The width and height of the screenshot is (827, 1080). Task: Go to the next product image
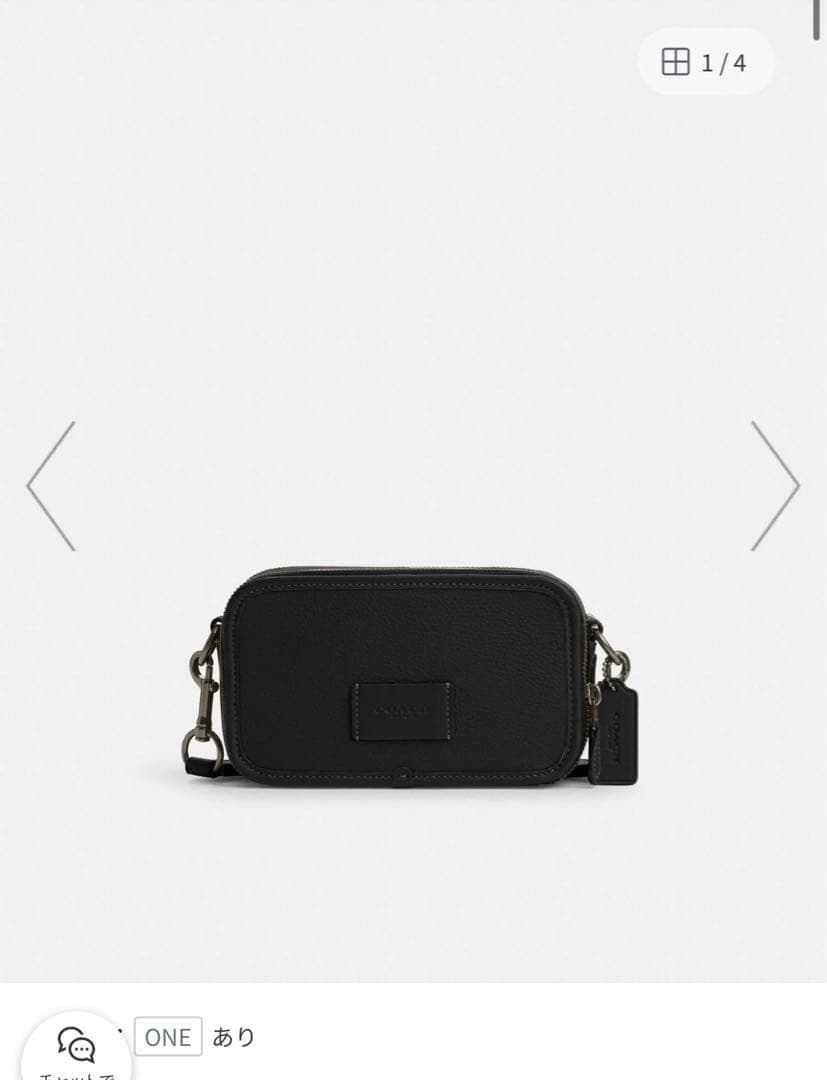775,486
